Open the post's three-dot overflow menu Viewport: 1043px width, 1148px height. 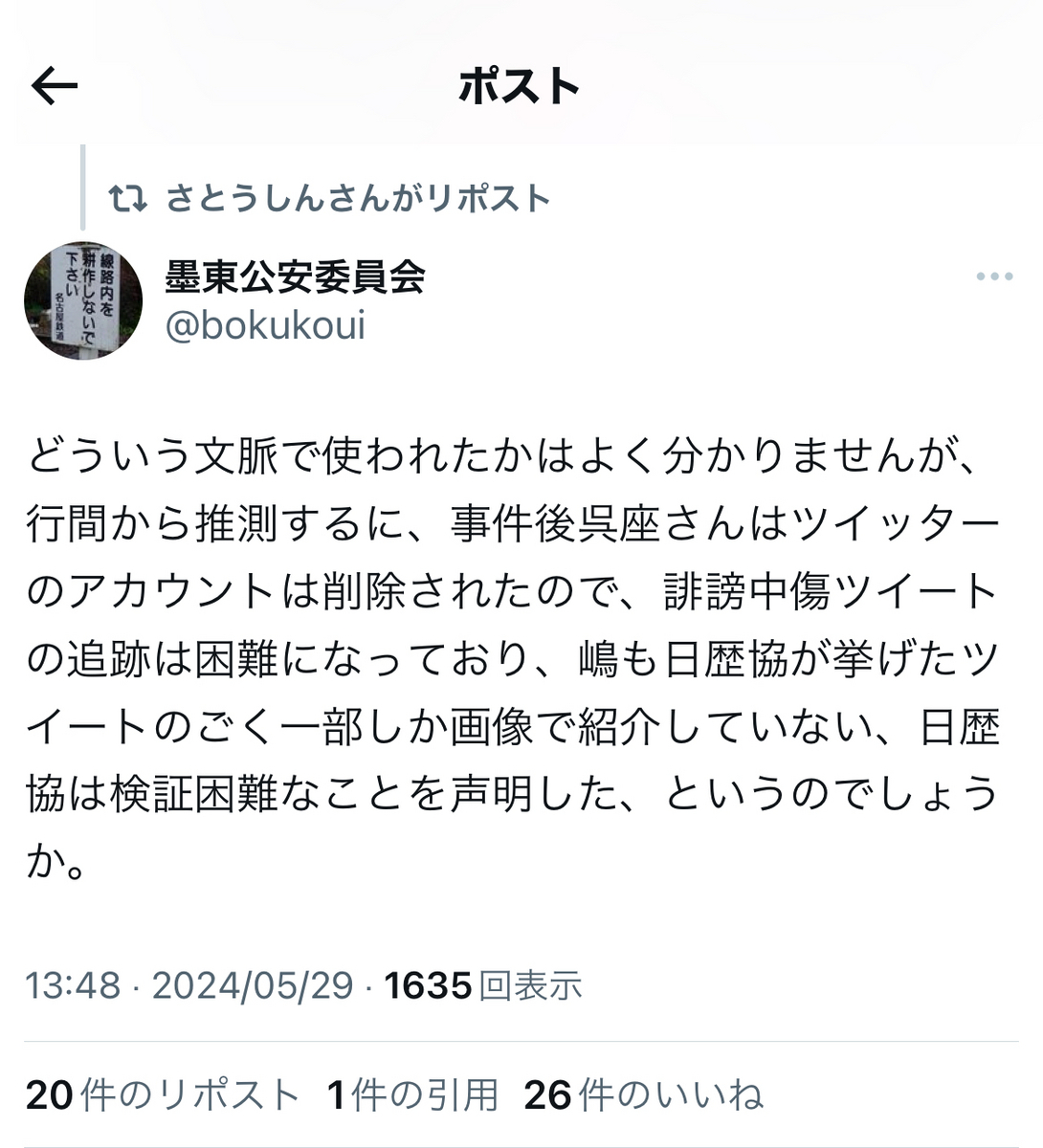click(994, 276)
